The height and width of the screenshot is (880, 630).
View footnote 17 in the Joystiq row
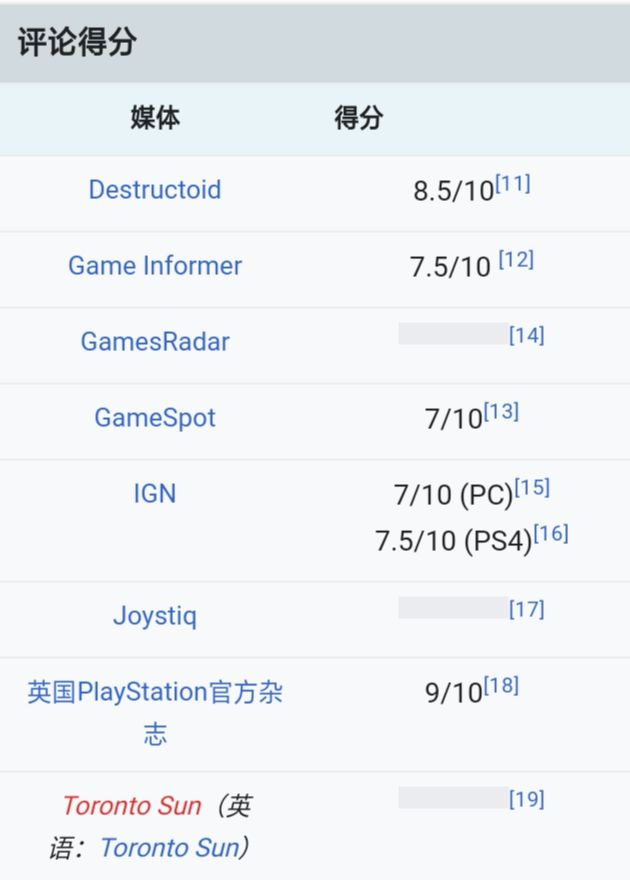526,609
